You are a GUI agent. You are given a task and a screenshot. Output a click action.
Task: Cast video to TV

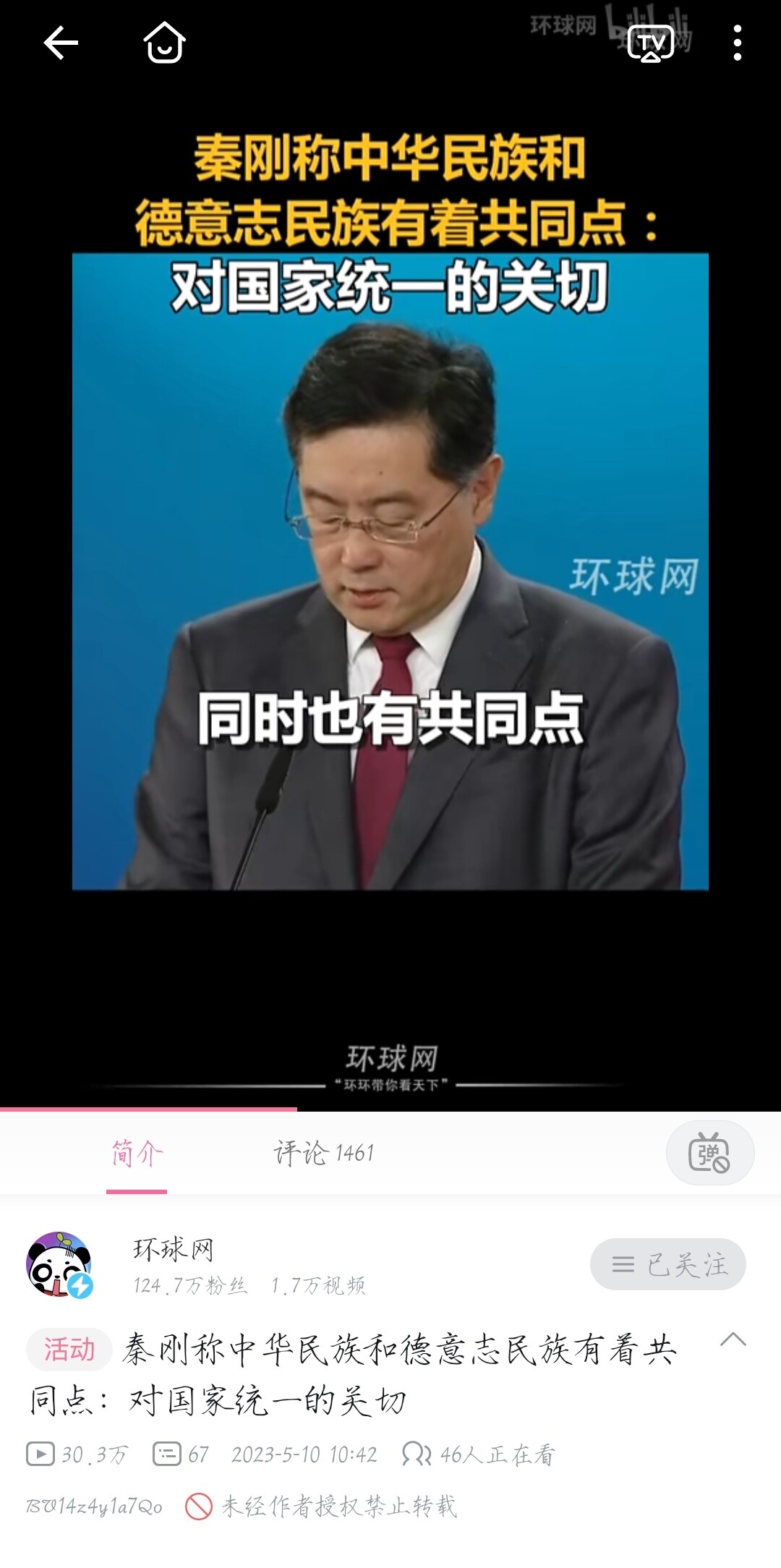pyautogui.click(x=650, y=43)
